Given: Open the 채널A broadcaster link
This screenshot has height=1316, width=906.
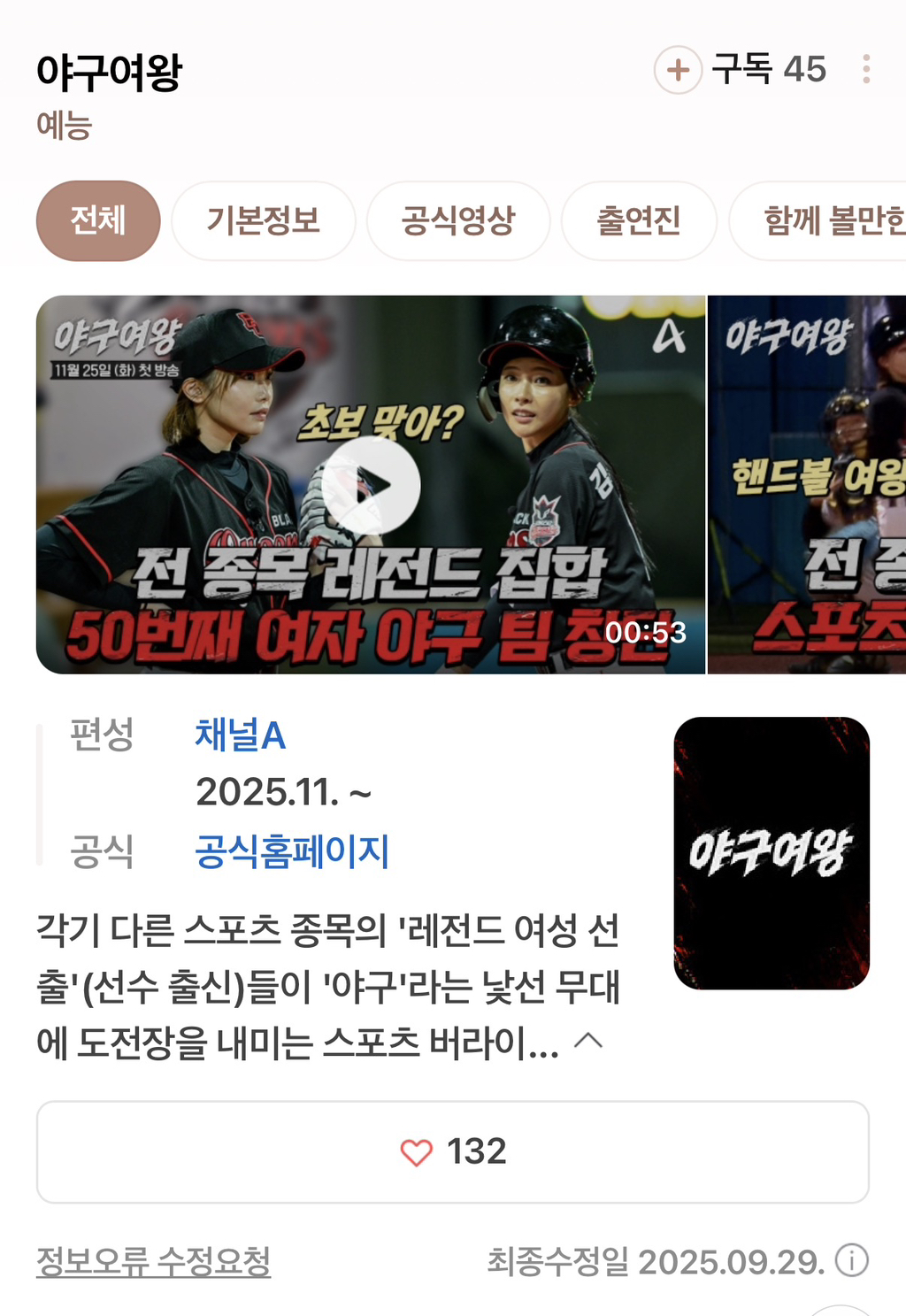Looking at the screenshot, I should 240,735.
